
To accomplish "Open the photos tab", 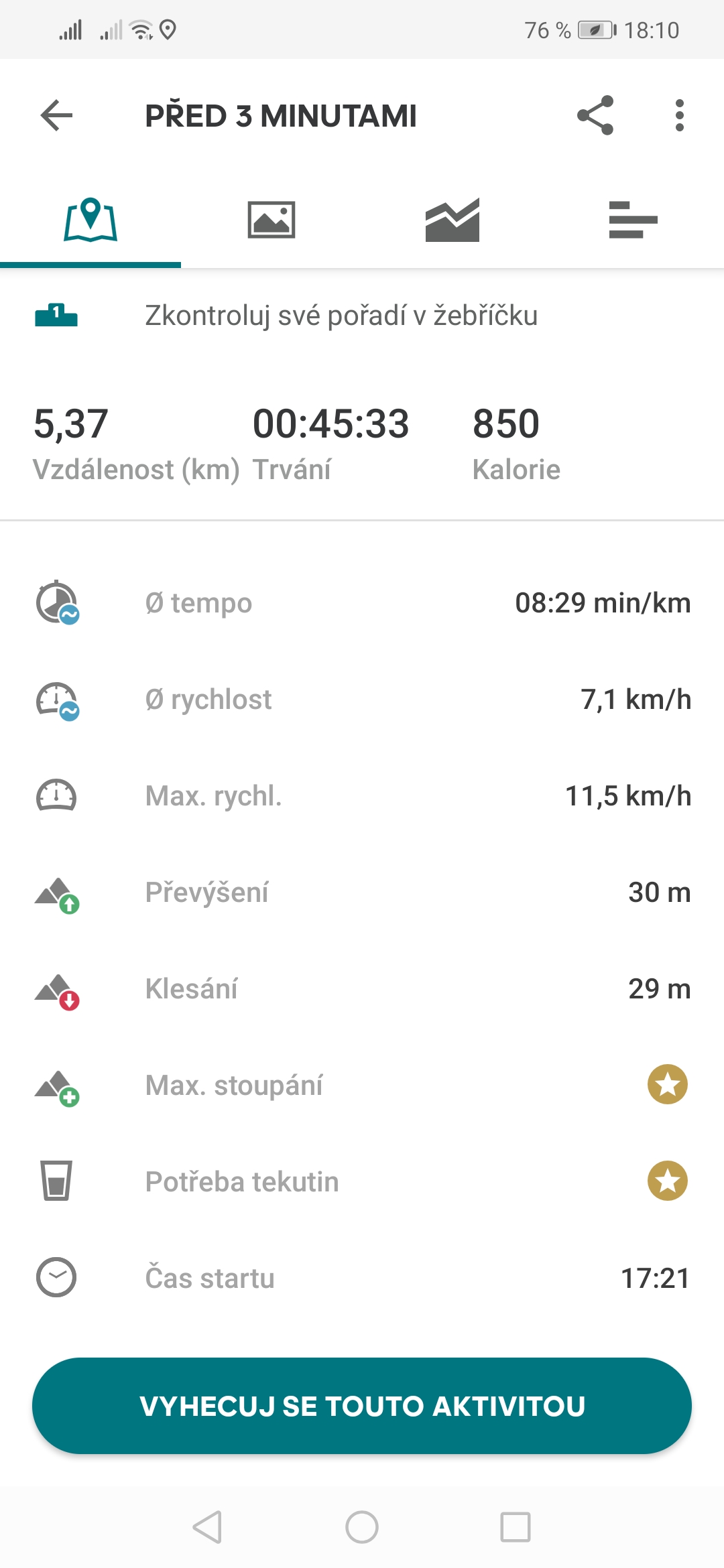I will click(271, 220).
